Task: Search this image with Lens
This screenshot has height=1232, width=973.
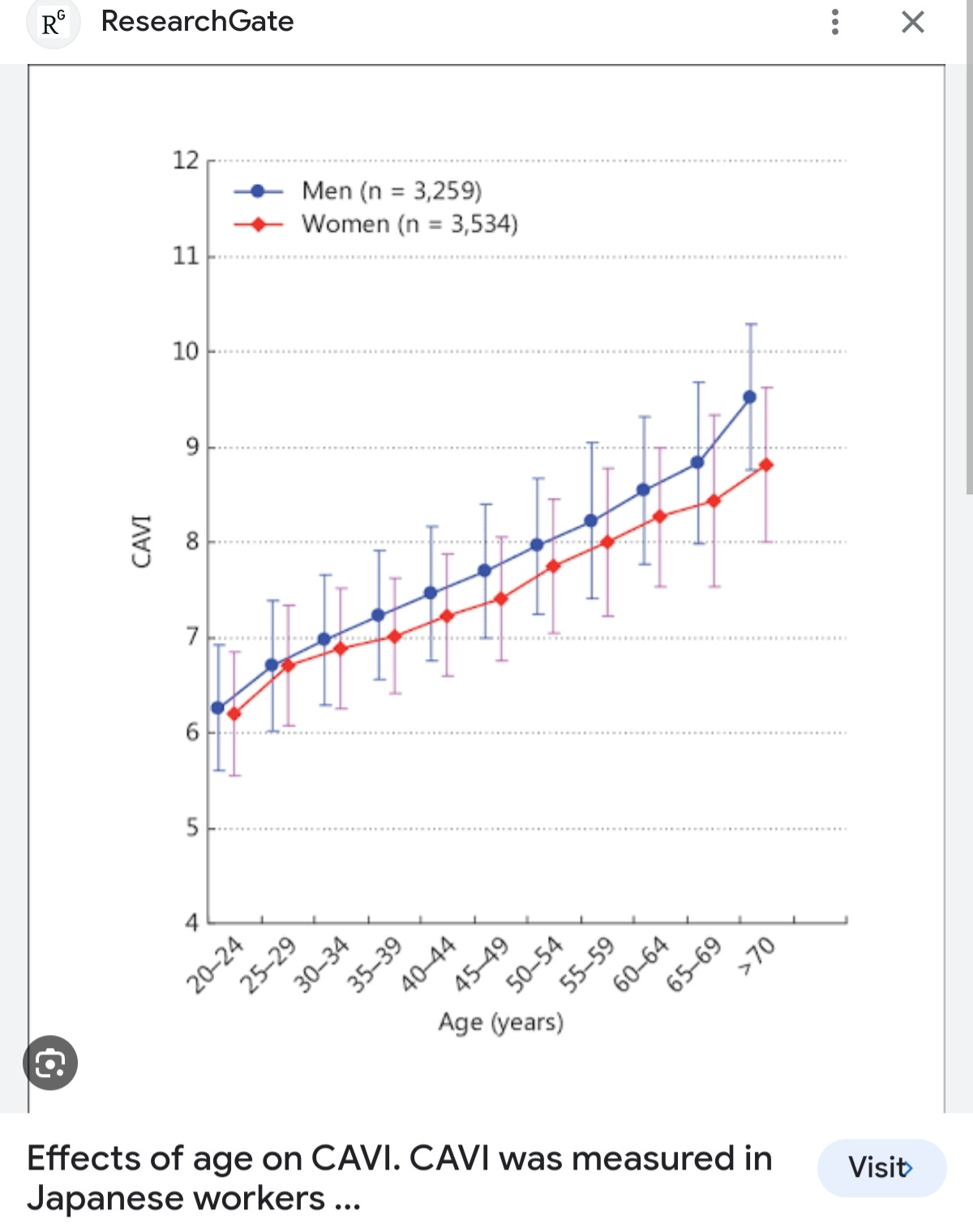Action: coord(50,1063)
